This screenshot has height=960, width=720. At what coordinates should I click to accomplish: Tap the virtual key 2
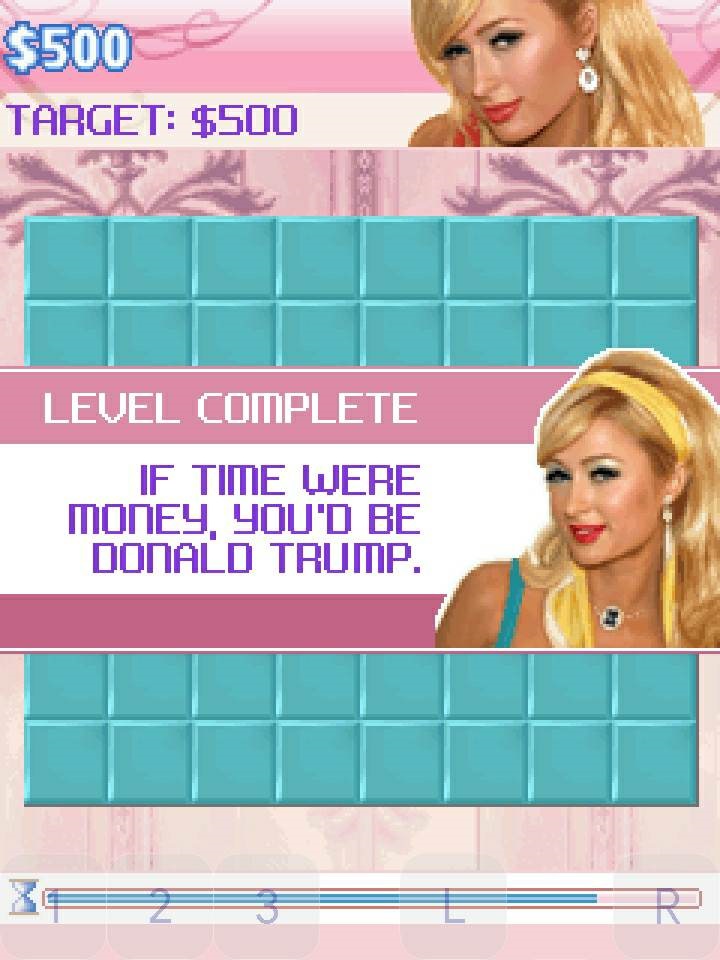160,906
